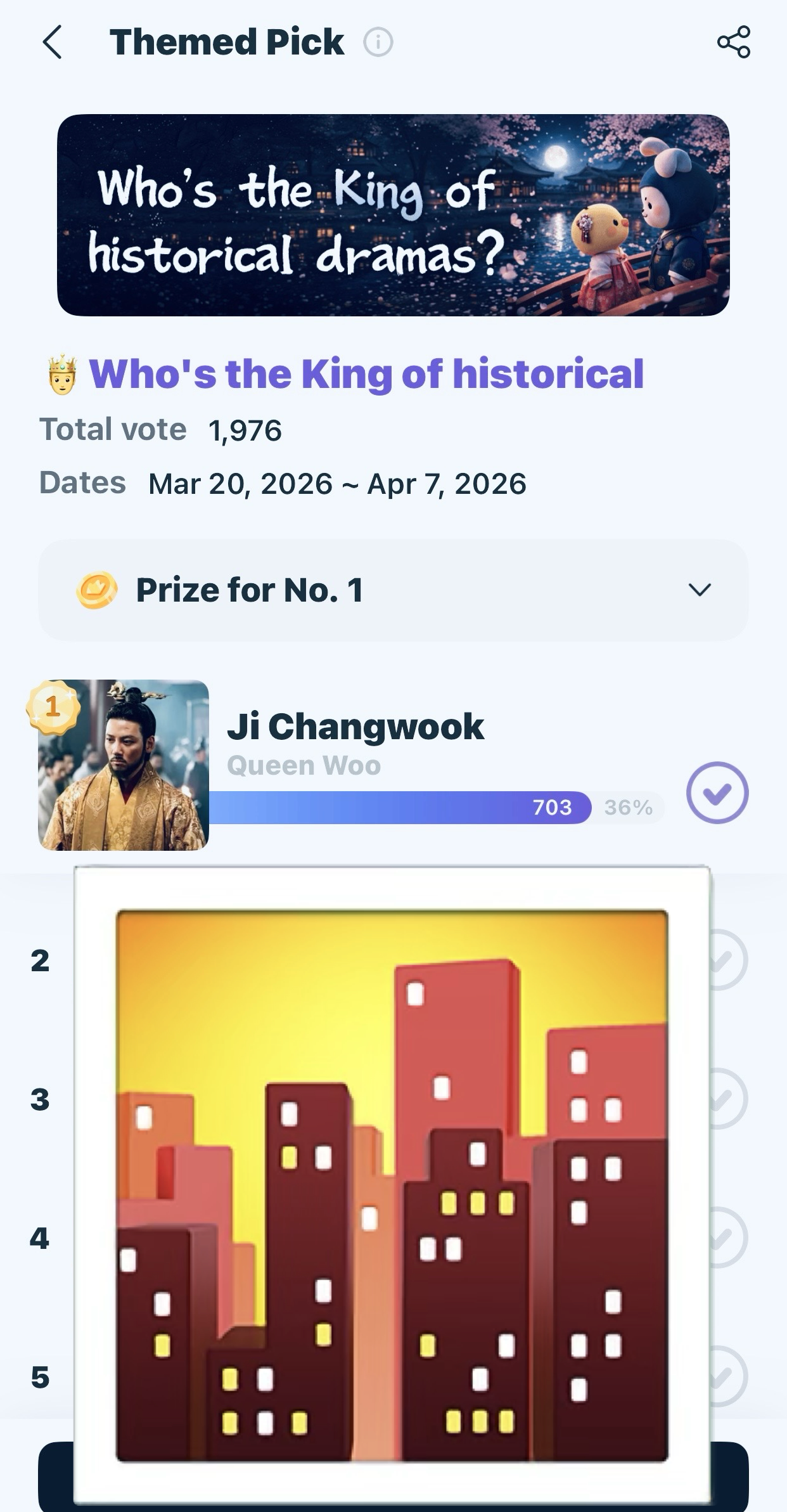
Task: Share this themed pick
Action: [x=734, y=42]
